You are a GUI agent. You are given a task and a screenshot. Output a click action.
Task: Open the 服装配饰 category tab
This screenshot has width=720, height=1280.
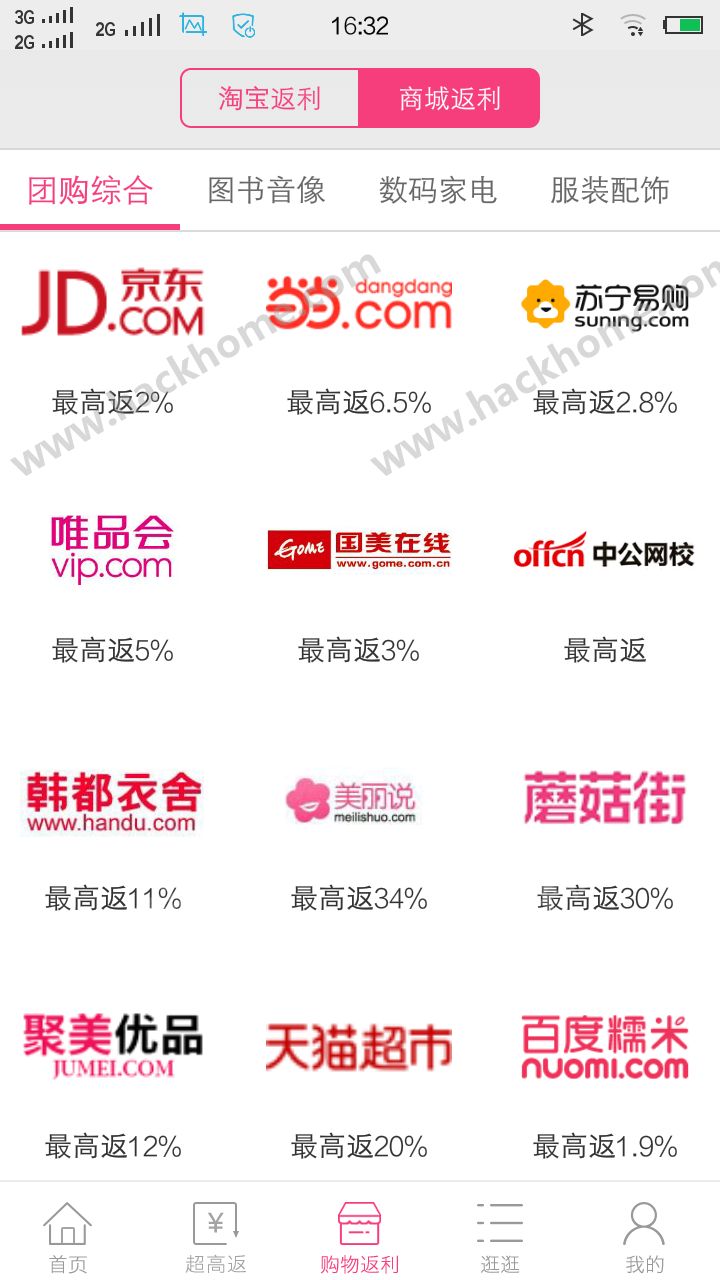pyautogui.click(x=610, y=190)
